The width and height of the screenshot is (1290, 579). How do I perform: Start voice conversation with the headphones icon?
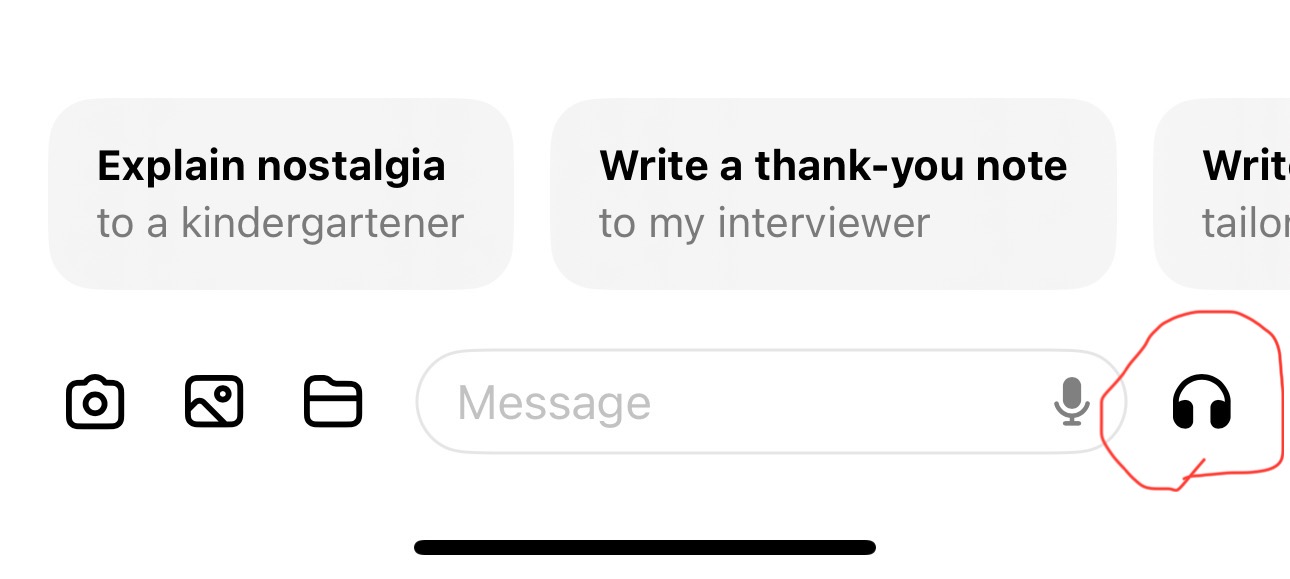click(1201, 403)
